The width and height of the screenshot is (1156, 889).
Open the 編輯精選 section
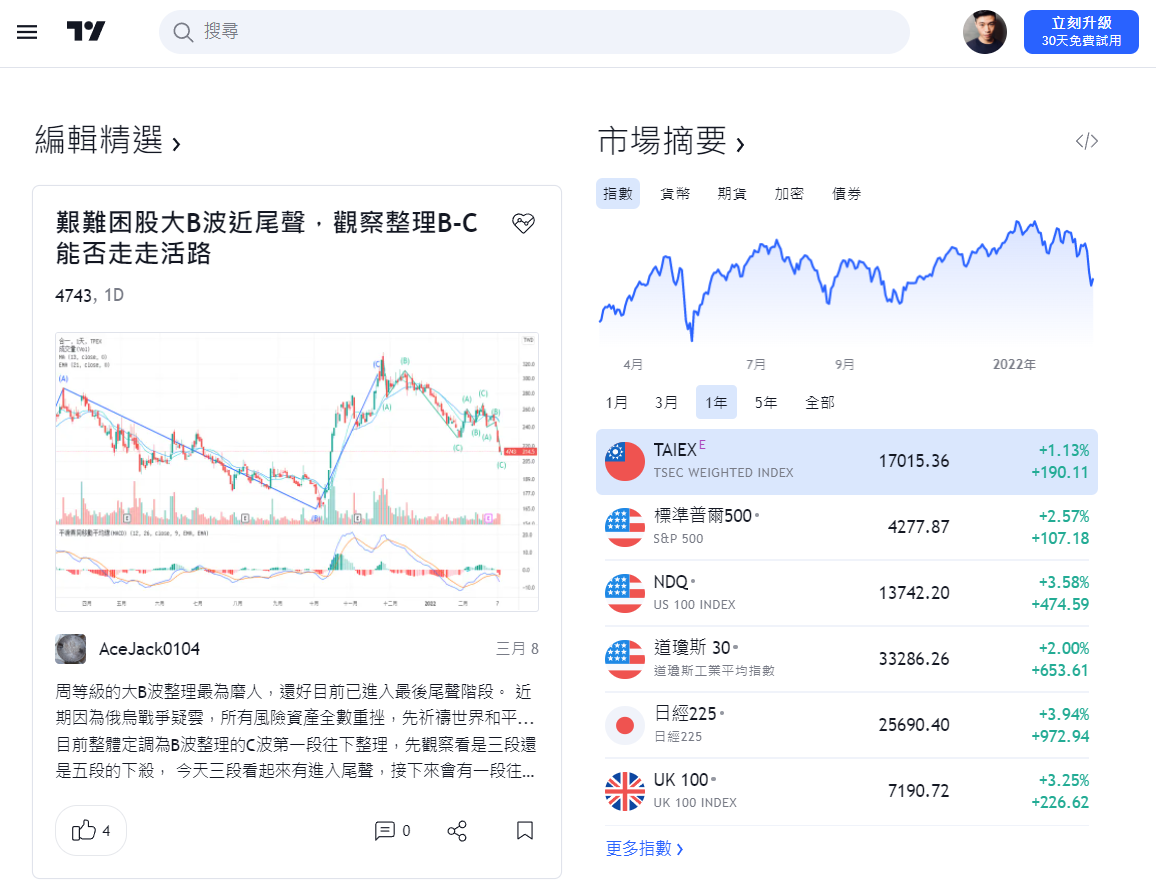click(108, 141)
